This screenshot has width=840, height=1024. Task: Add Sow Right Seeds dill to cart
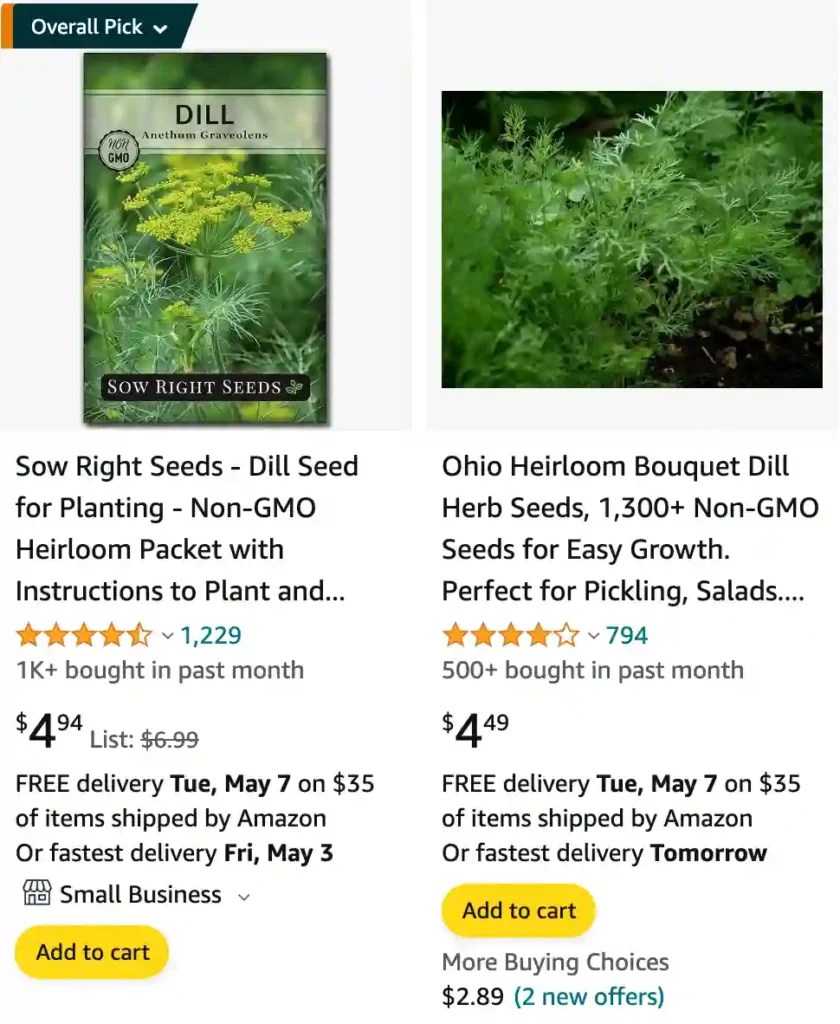click(91, 952)
